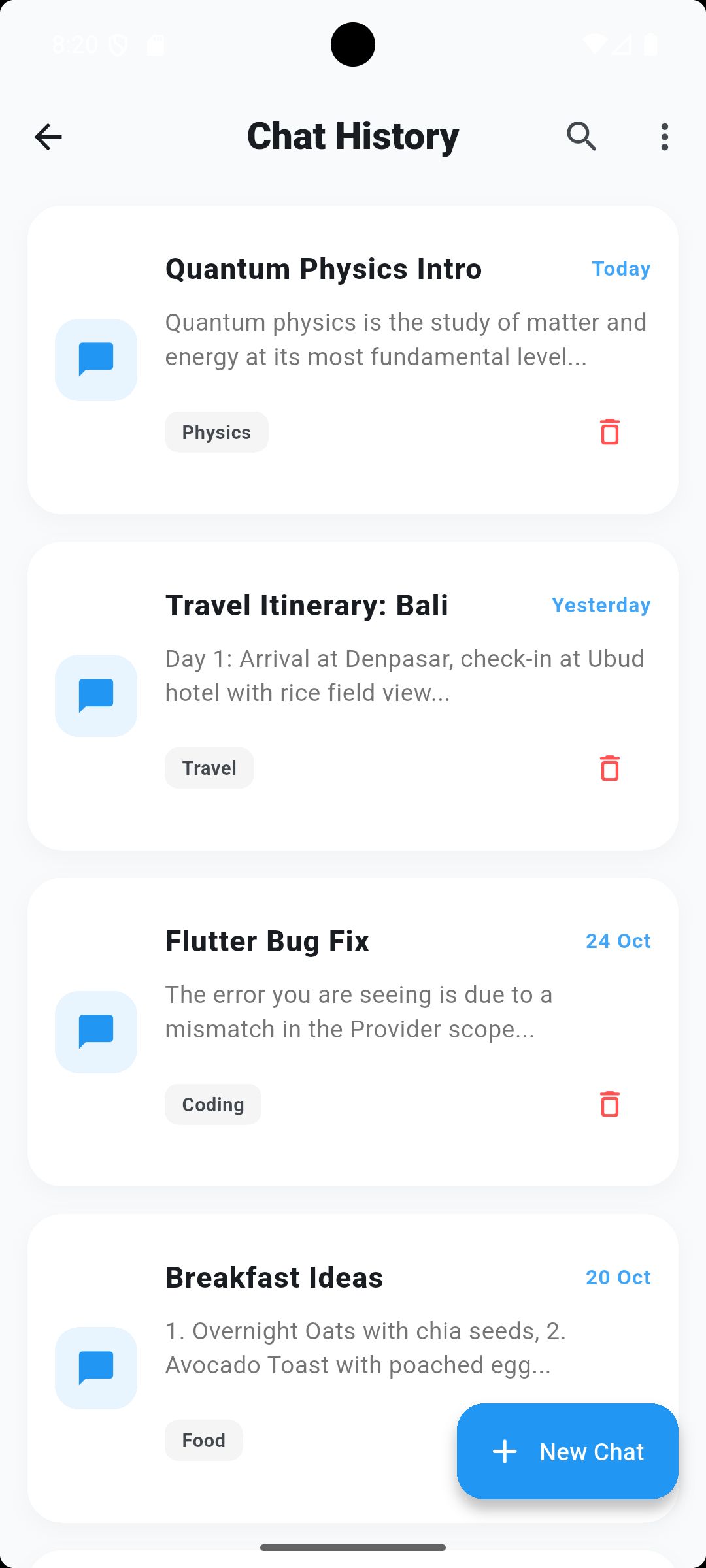Screen dimensions: 706x1568
Task: Delete the Flutter Bug Fix chat
Action: [x=609, y=1104]
